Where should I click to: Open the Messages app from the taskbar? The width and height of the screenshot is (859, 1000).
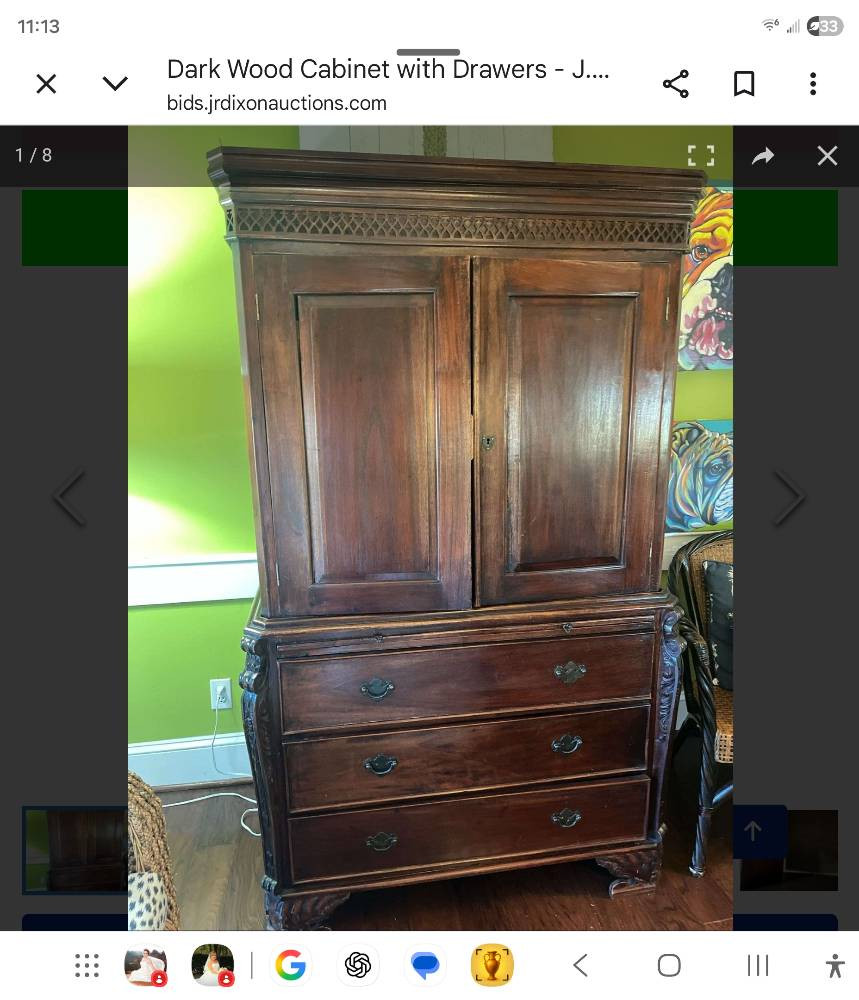pyautogui.click(x=425, y=965)
